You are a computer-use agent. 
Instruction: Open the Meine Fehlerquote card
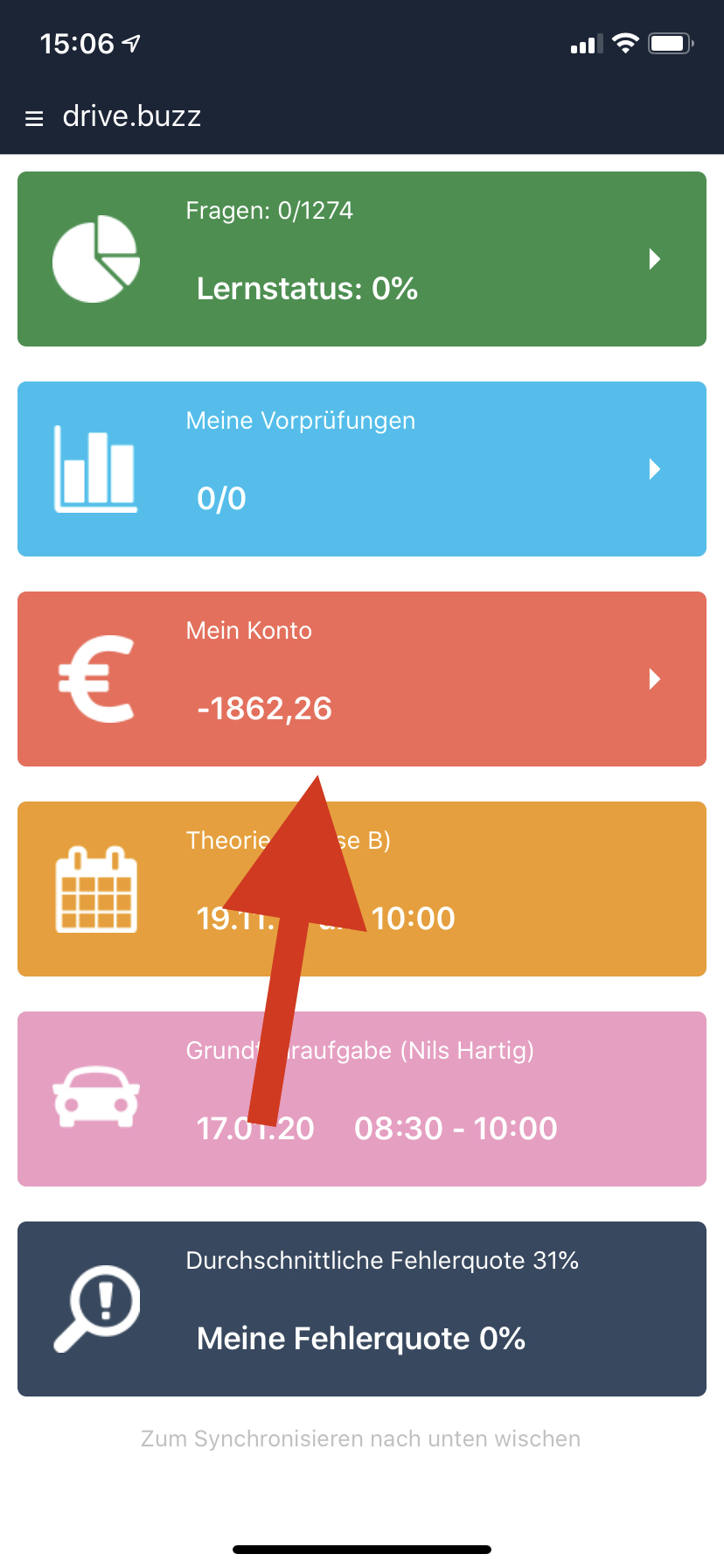362,1309
